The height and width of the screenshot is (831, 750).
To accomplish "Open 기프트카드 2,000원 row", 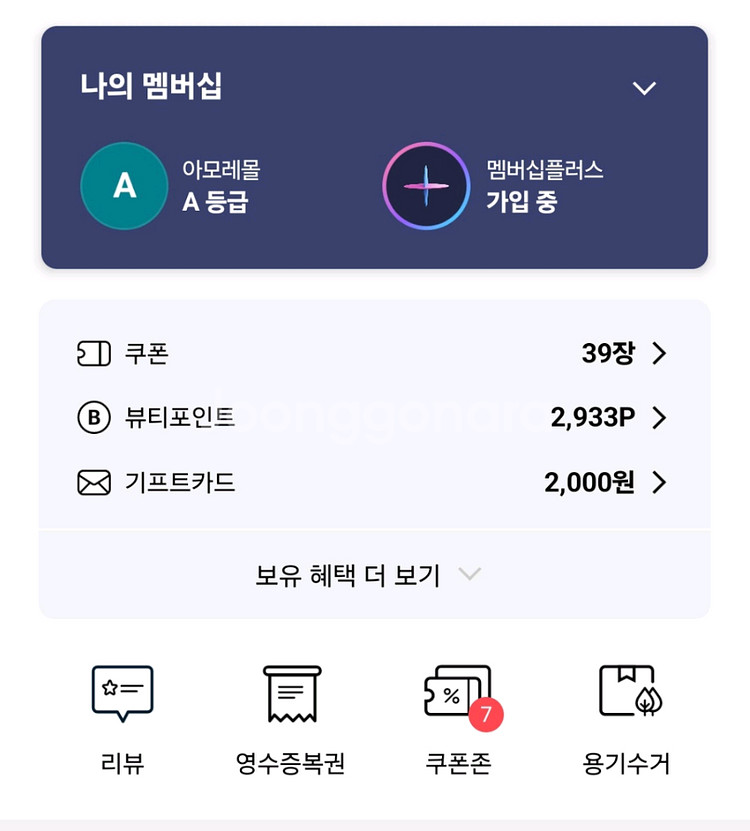I will point(373,483).
